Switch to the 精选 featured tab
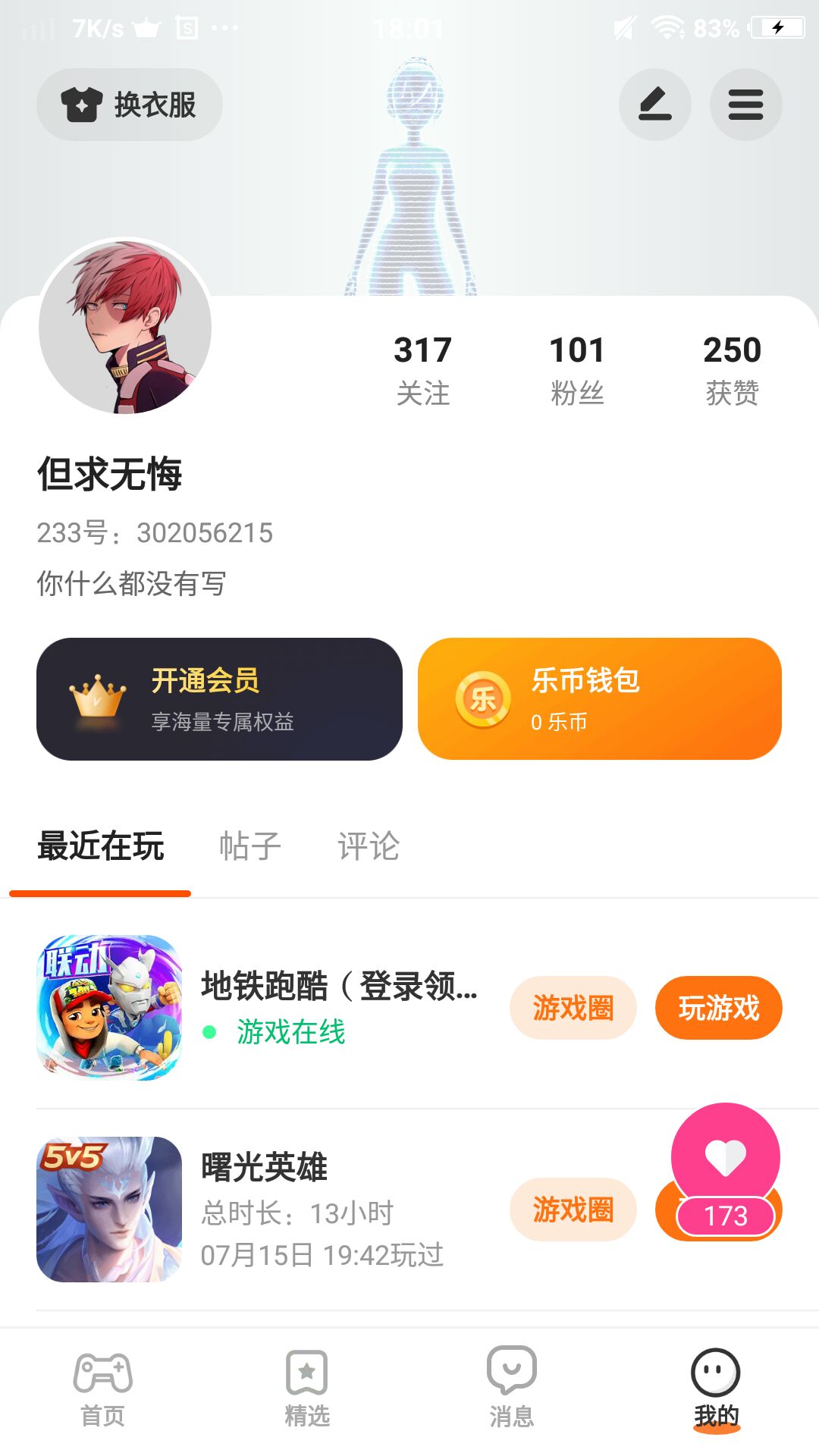The width and height of the screenshot is (819, 1456). point(307,1389)
